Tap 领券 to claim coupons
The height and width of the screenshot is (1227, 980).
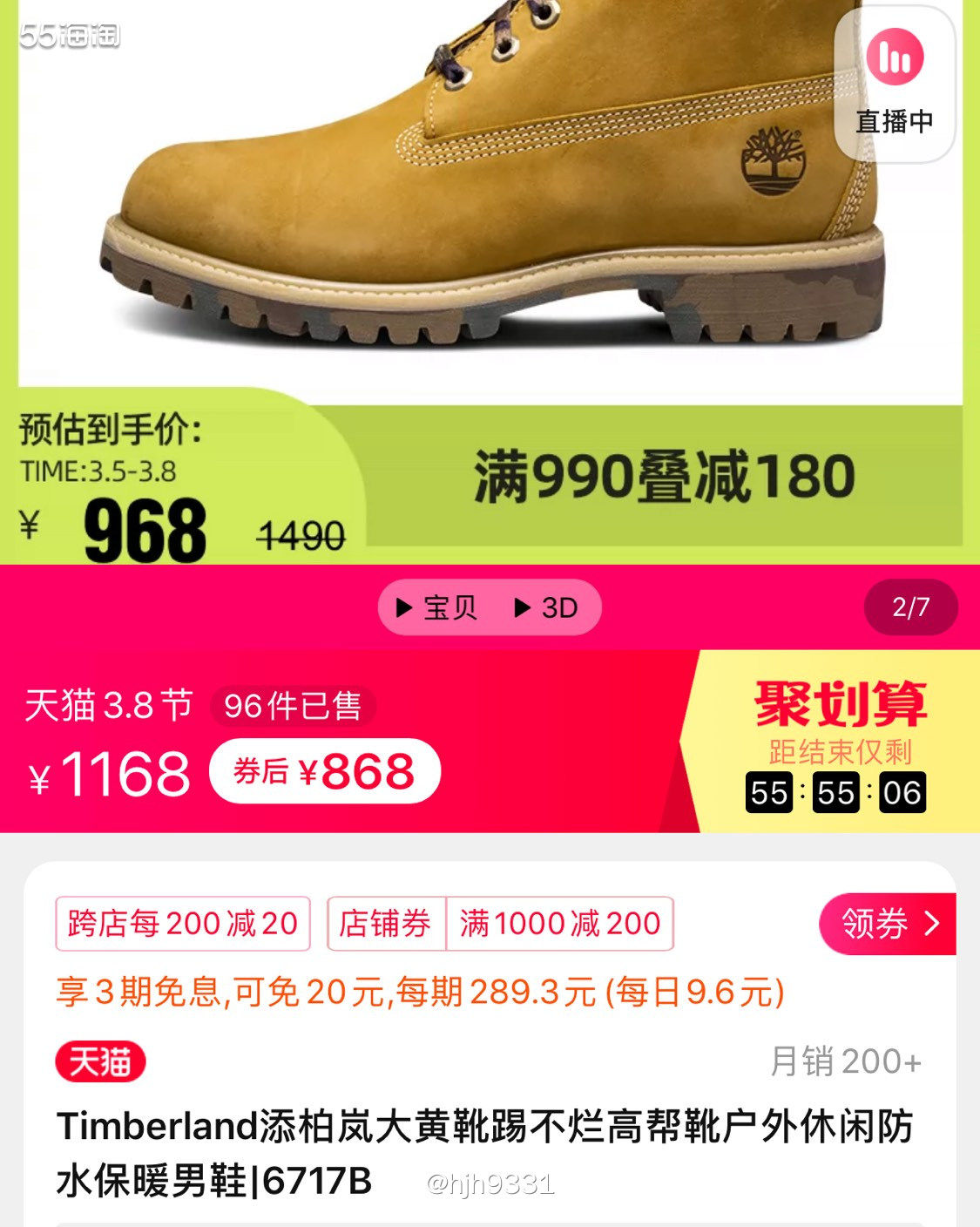tap(888, 924)
